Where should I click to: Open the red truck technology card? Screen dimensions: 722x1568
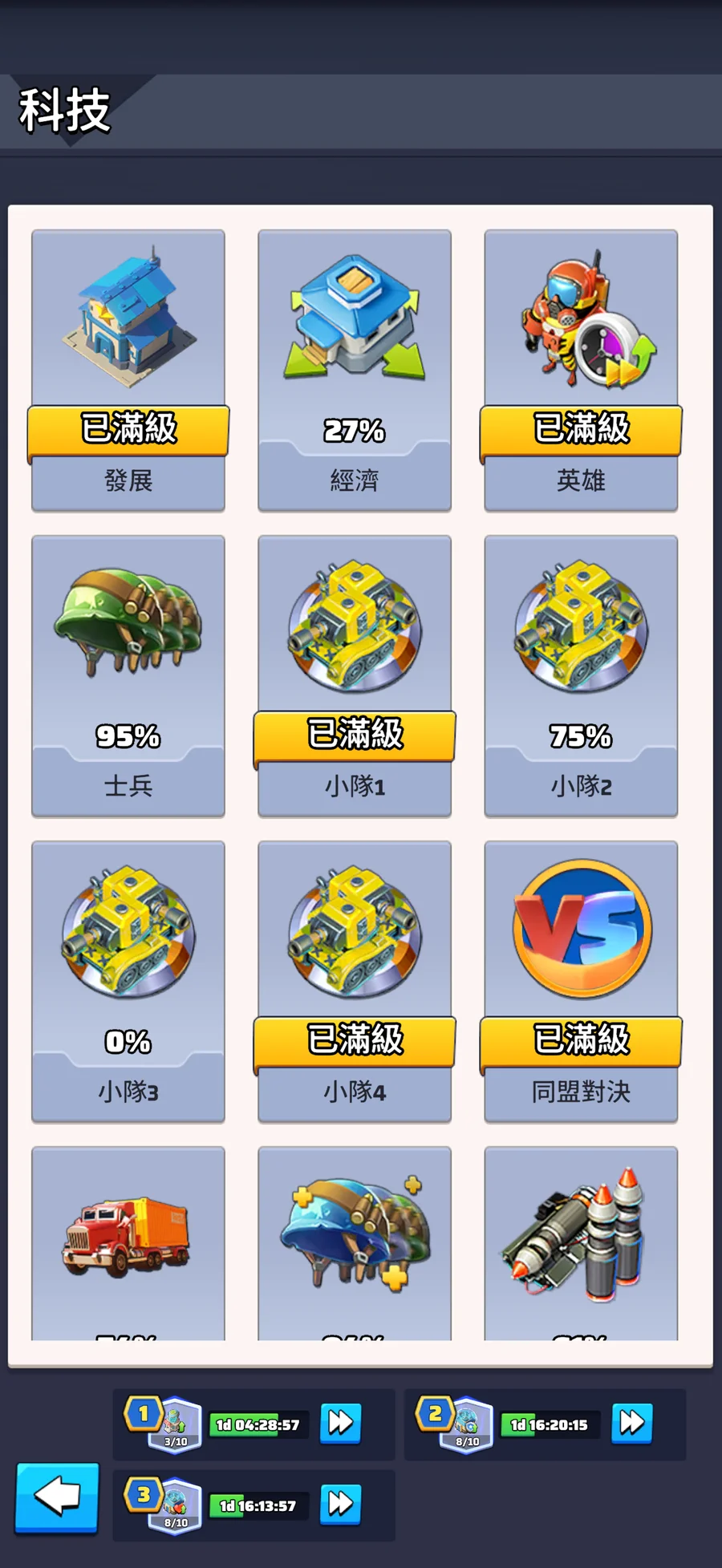click(128, 1243)
